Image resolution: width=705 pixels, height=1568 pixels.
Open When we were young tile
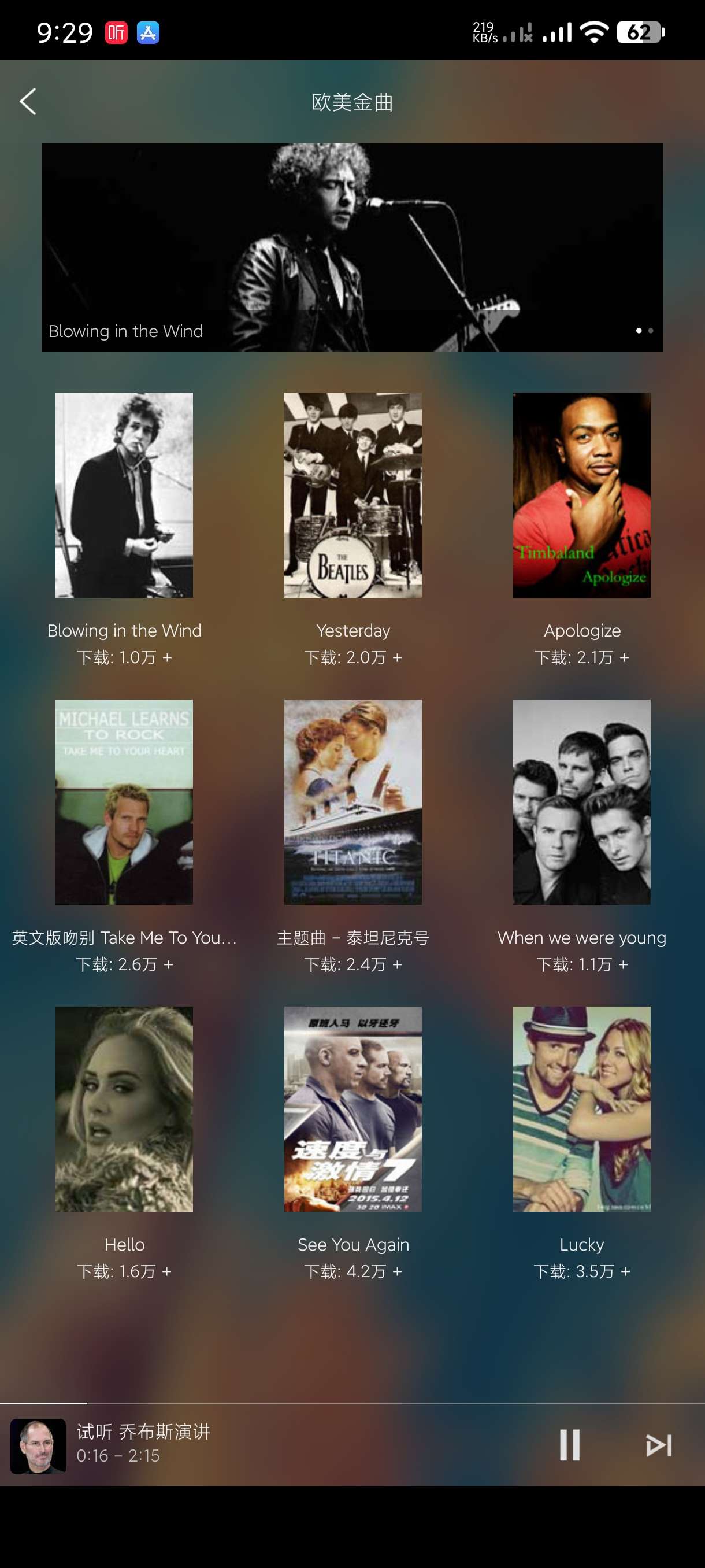581,802
